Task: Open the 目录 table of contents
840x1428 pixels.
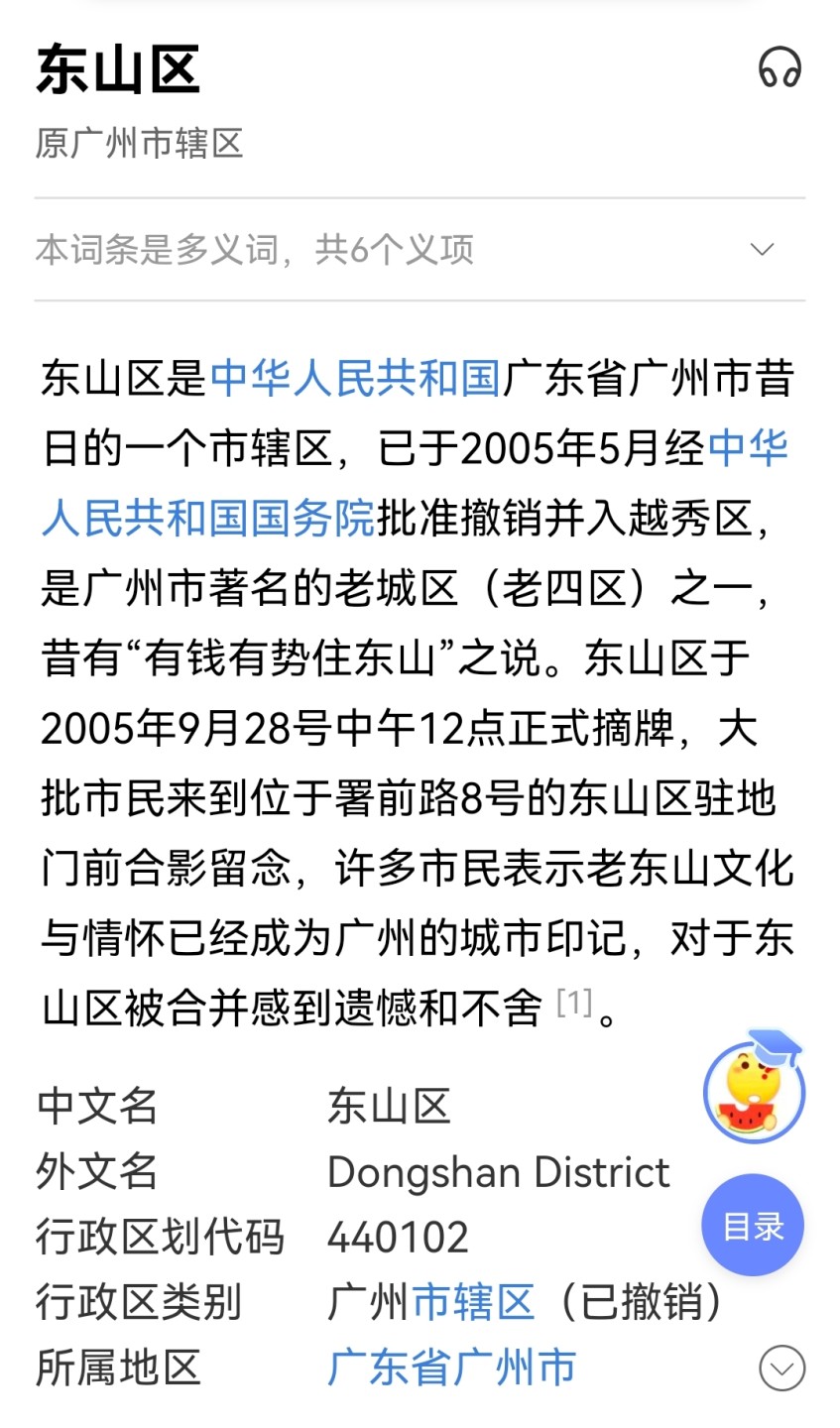Action: [753, 1226]
